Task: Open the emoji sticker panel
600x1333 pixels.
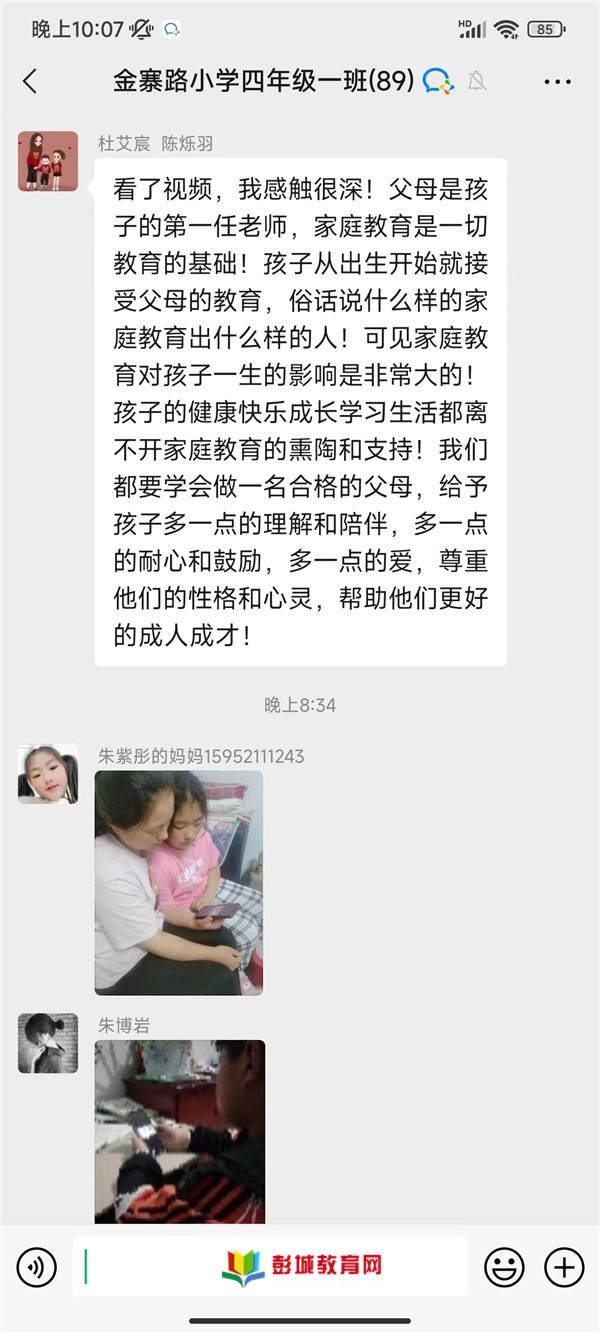Action: point(505,1268)
